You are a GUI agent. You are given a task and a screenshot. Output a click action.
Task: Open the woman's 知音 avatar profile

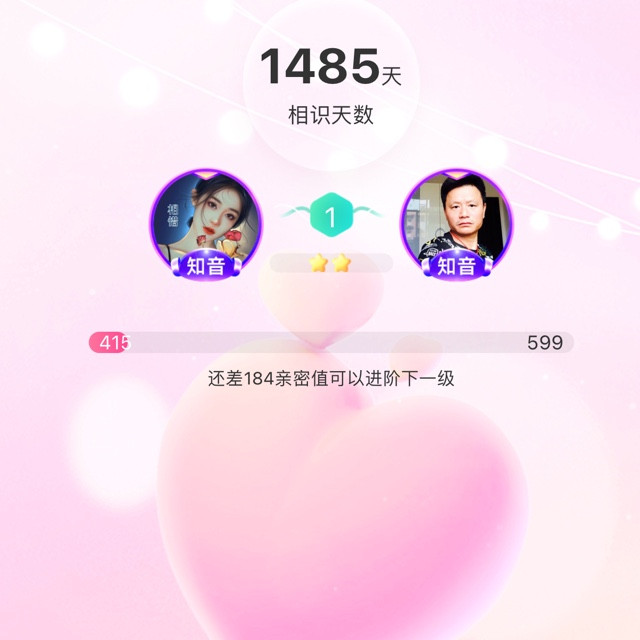coord(206,222)
